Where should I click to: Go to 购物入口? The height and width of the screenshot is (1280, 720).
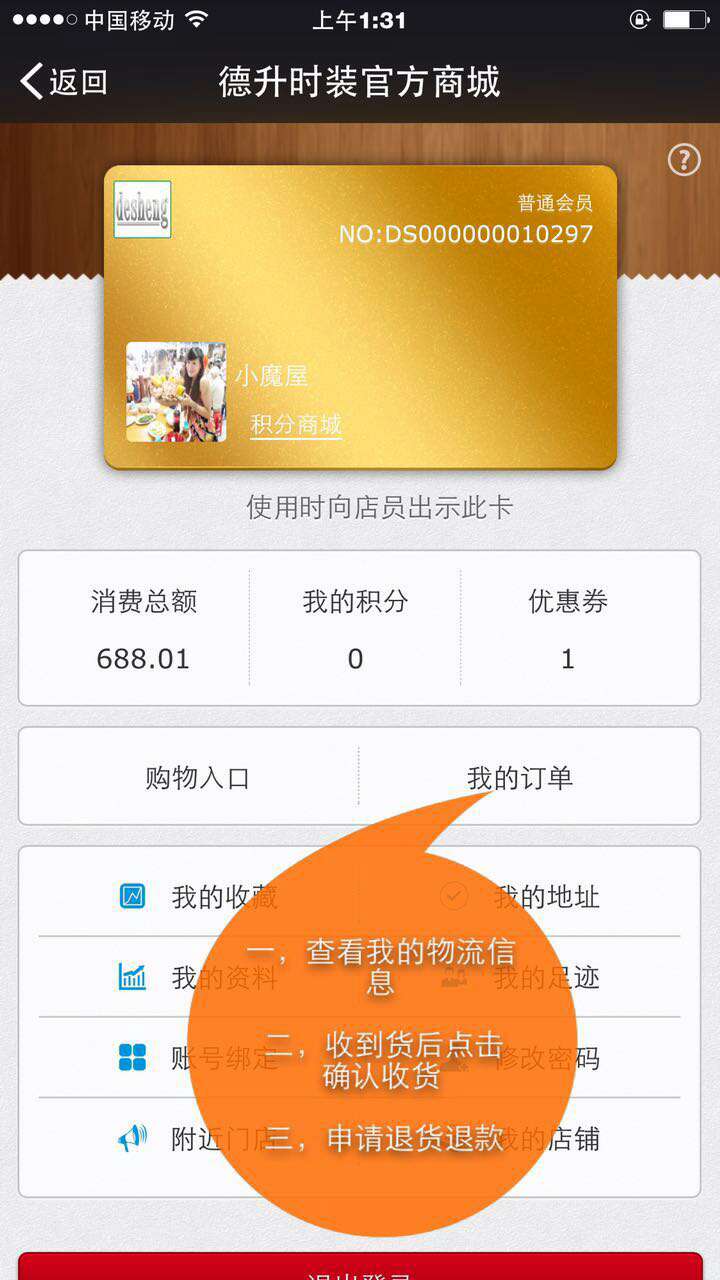coord(197,777)
